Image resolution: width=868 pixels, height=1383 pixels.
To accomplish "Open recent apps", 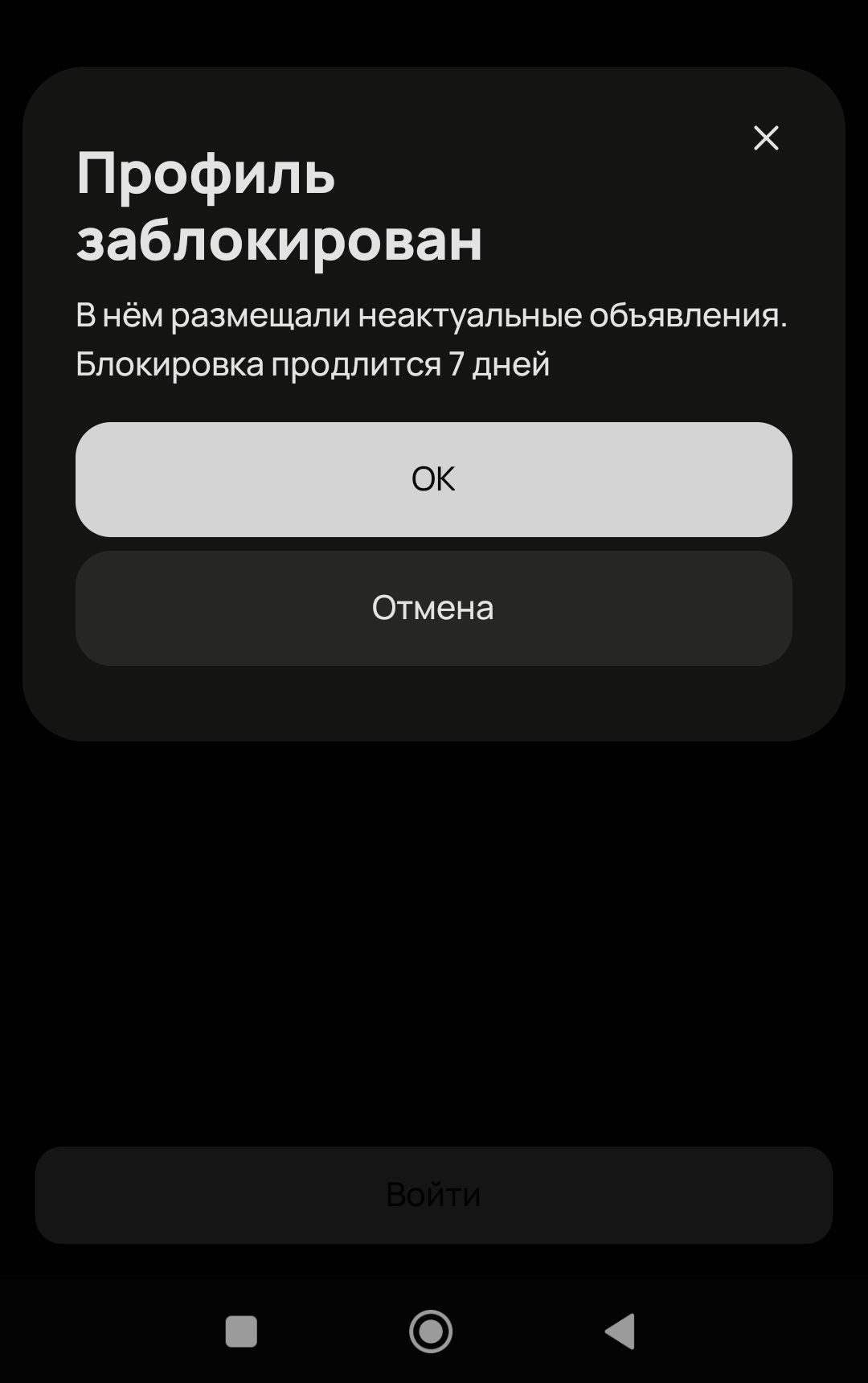I will pos(241,1332).
